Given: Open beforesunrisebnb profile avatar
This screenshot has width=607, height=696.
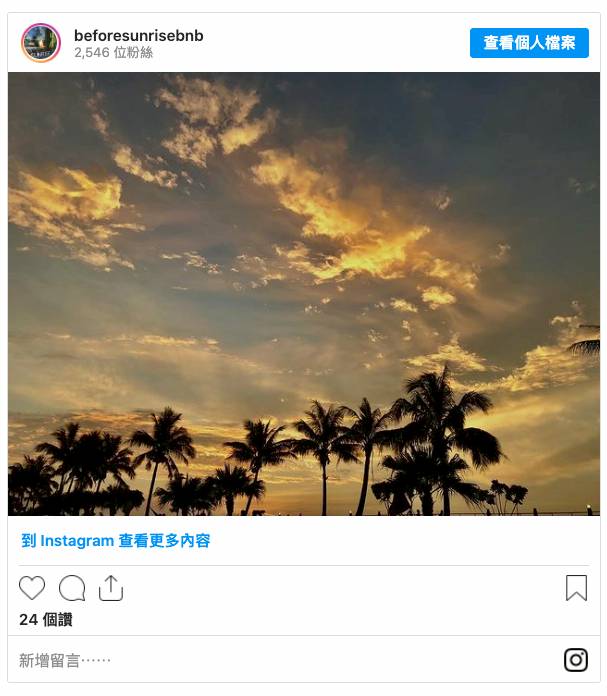Looking at the screenshot, I should 41,43.
